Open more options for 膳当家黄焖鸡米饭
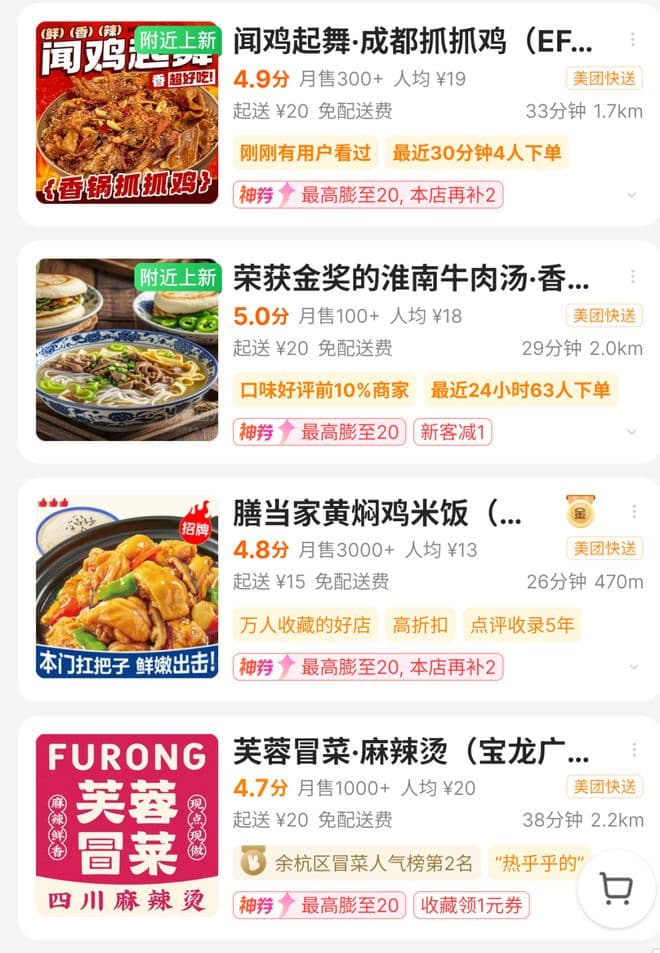Viewport: 660px width, 953px height. [633, 512]
